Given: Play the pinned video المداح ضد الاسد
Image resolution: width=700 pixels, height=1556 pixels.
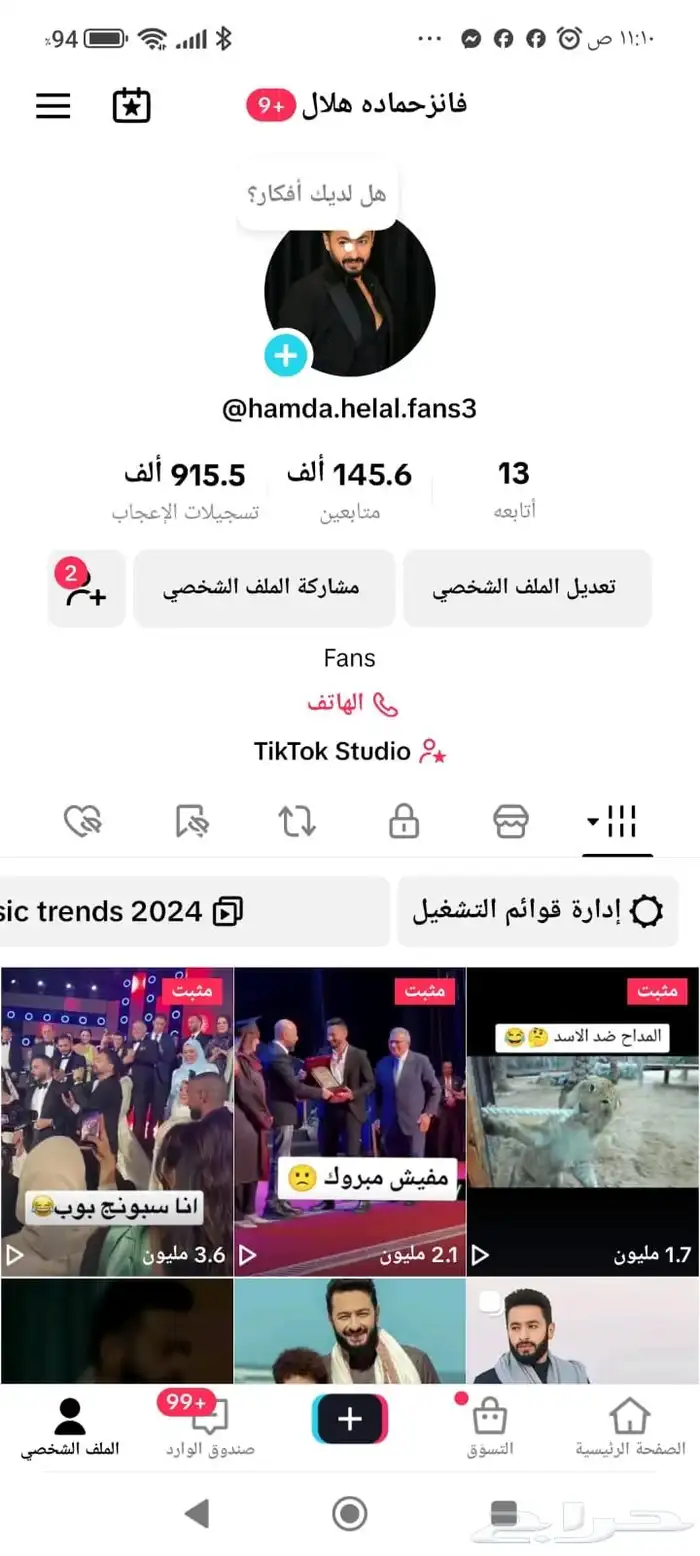Looking at the screenshot, I should pos(583,1120).
